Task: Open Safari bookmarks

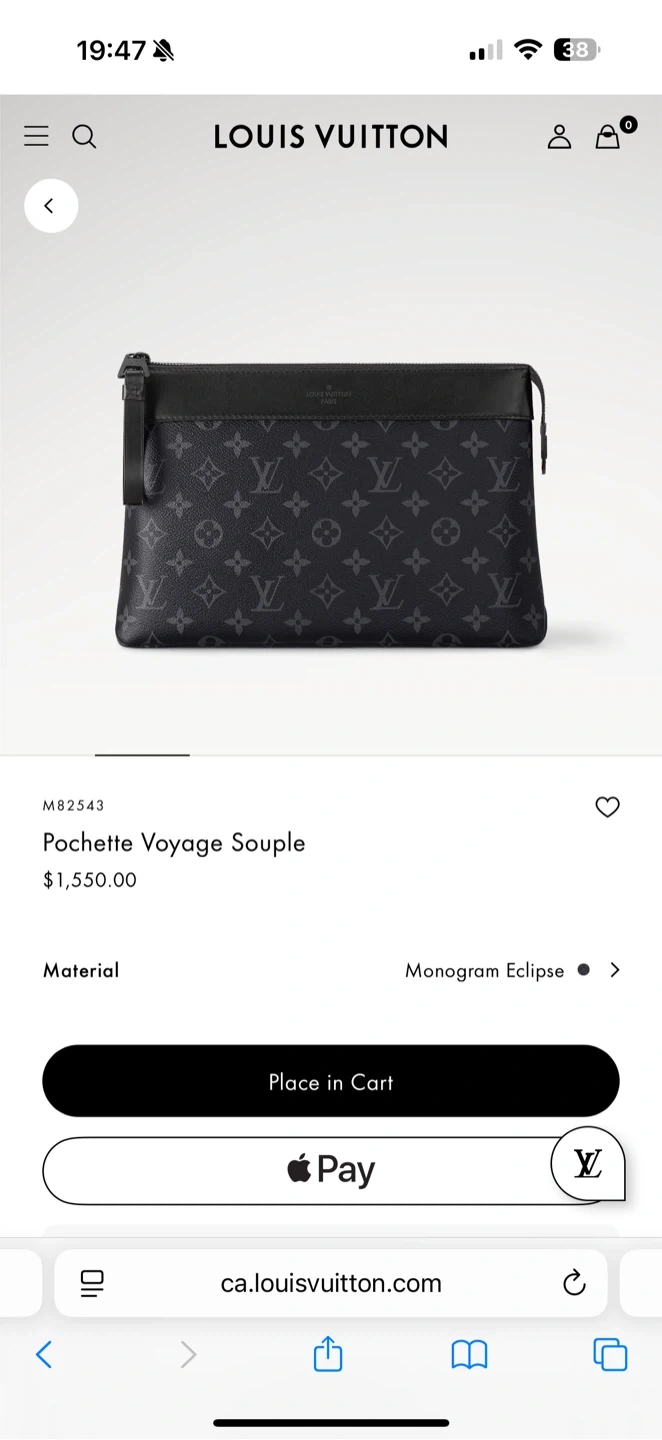Action: tap(469, 1355)
